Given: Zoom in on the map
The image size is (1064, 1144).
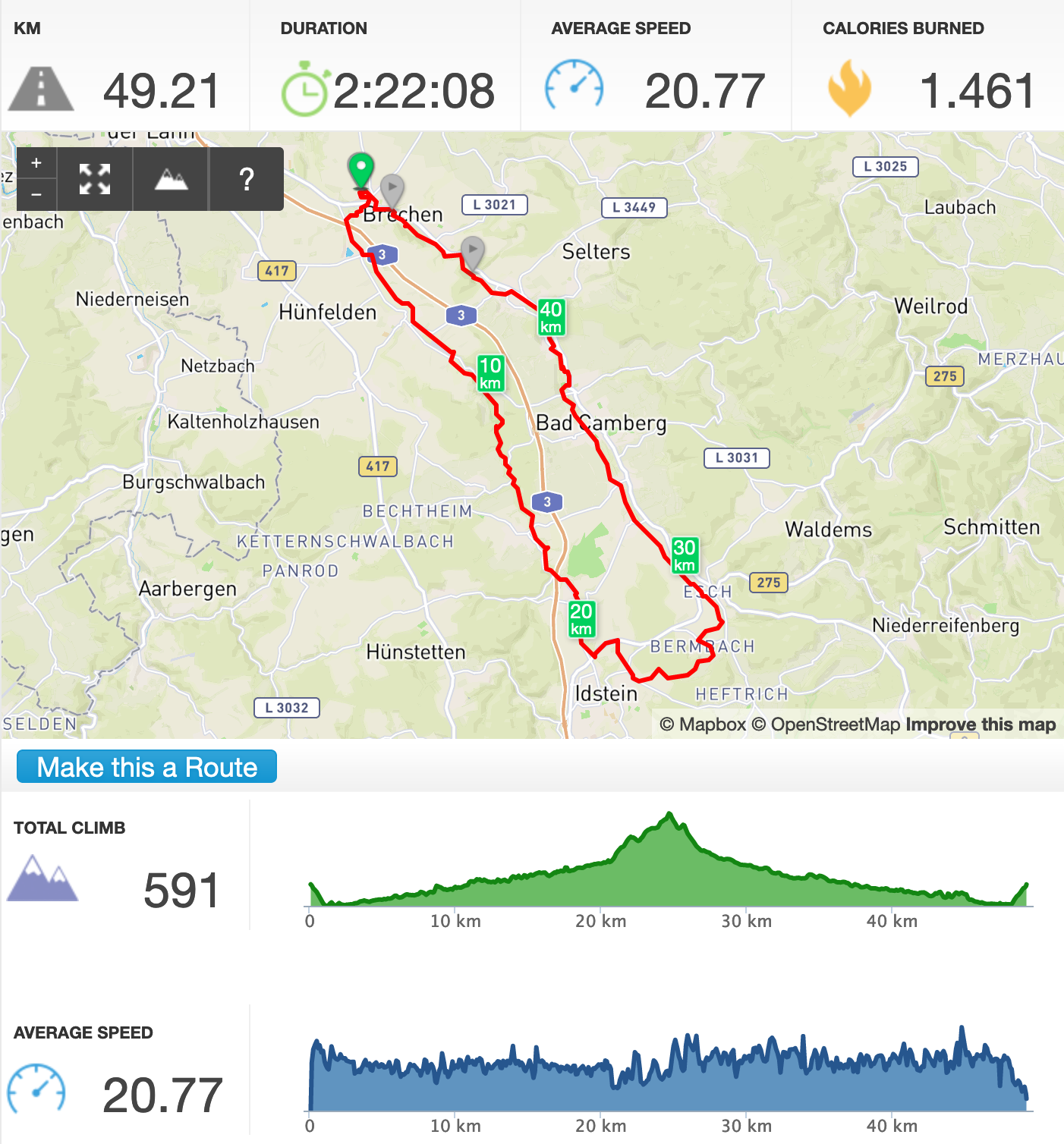Looking at the screenshot, I should [x=36, y=163].
